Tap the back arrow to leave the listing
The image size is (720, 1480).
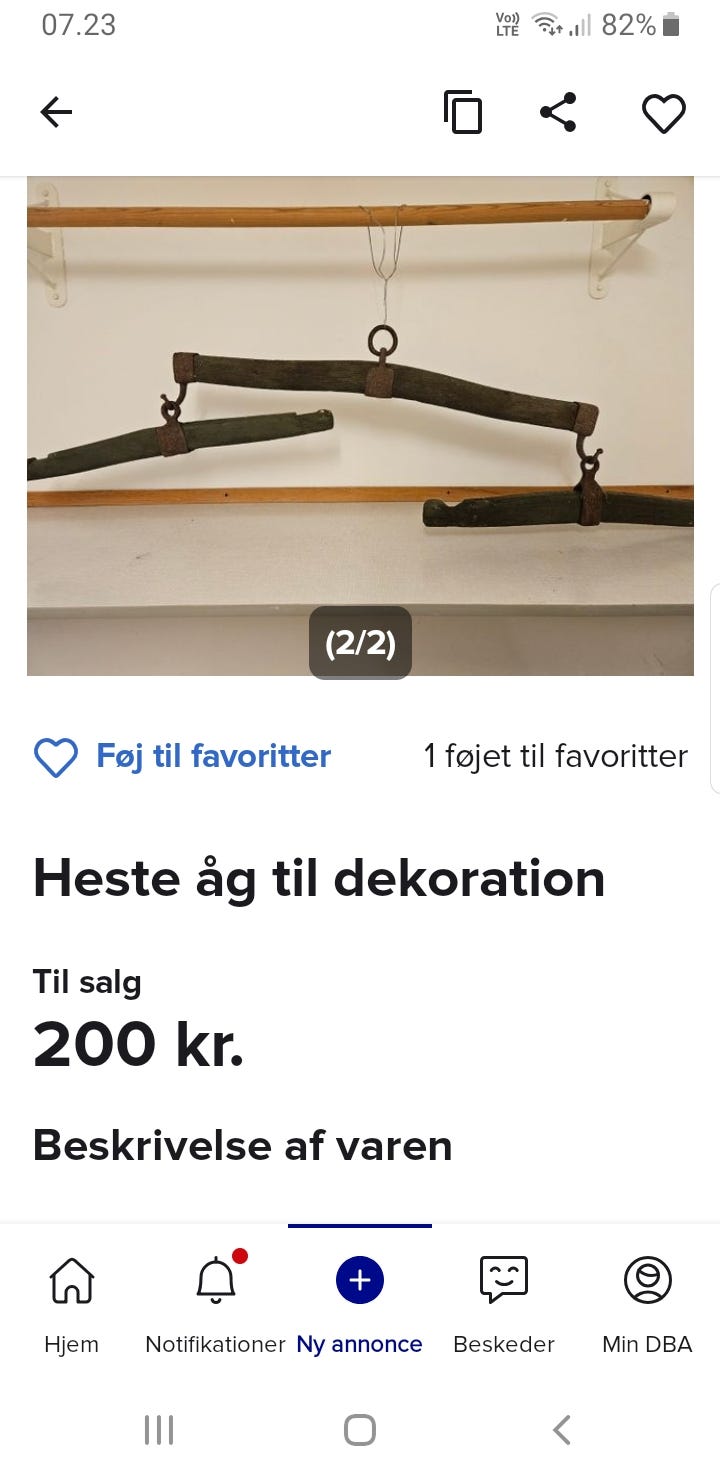[x=56, y=112]
